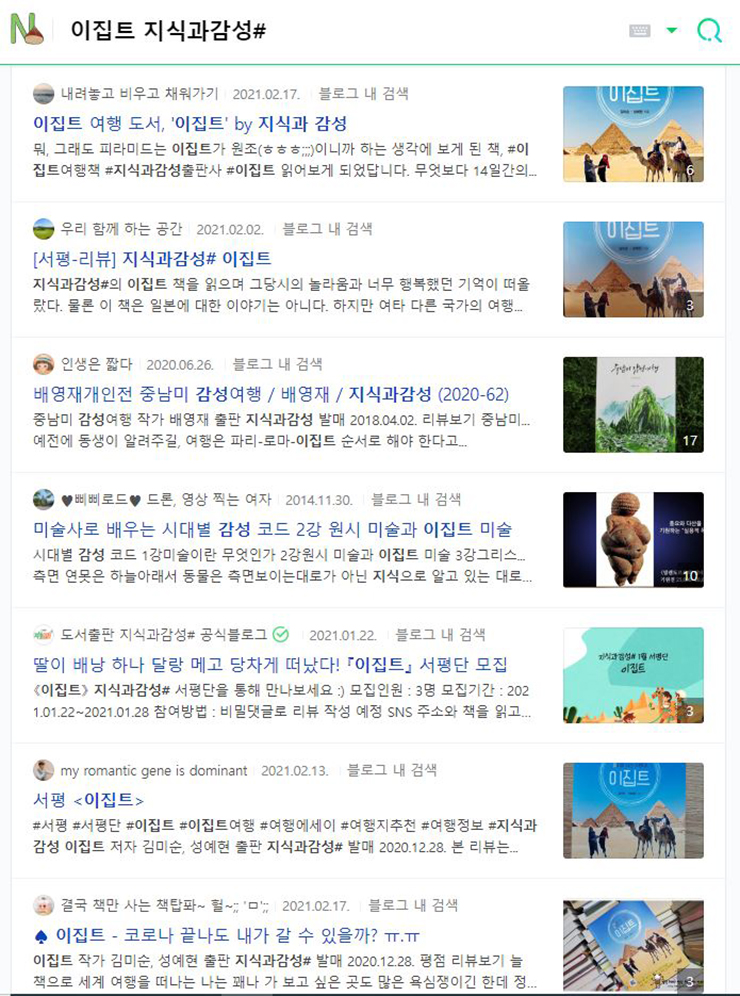Visit blog 내려놓고 비우고 채워가기
This screenshot has width=740, height=996.
click(x=139, y=94)
